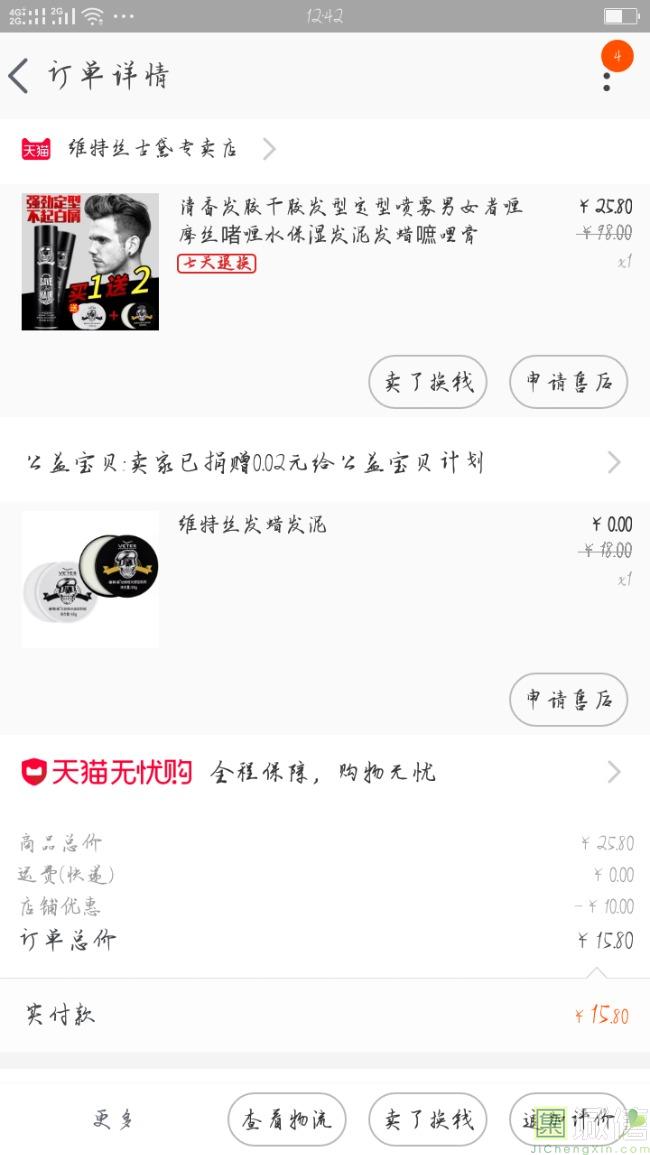The height and width of the screenshot is (1155, 650).
Task: Tap 卖了换钱 under the hair spray item
Action: [x=427, y=381]
